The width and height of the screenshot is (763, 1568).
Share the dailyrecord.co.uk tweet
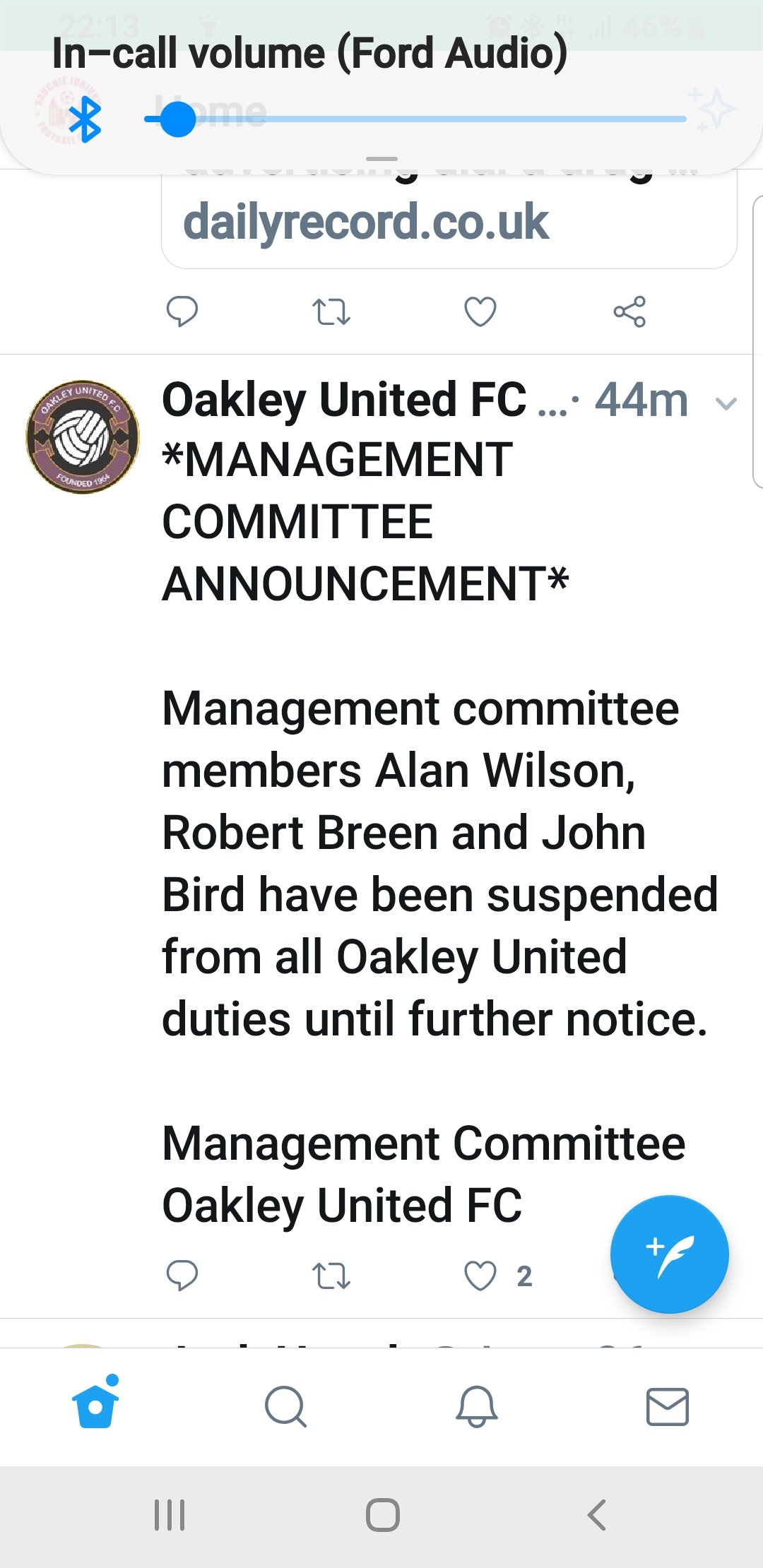(629, 311)
